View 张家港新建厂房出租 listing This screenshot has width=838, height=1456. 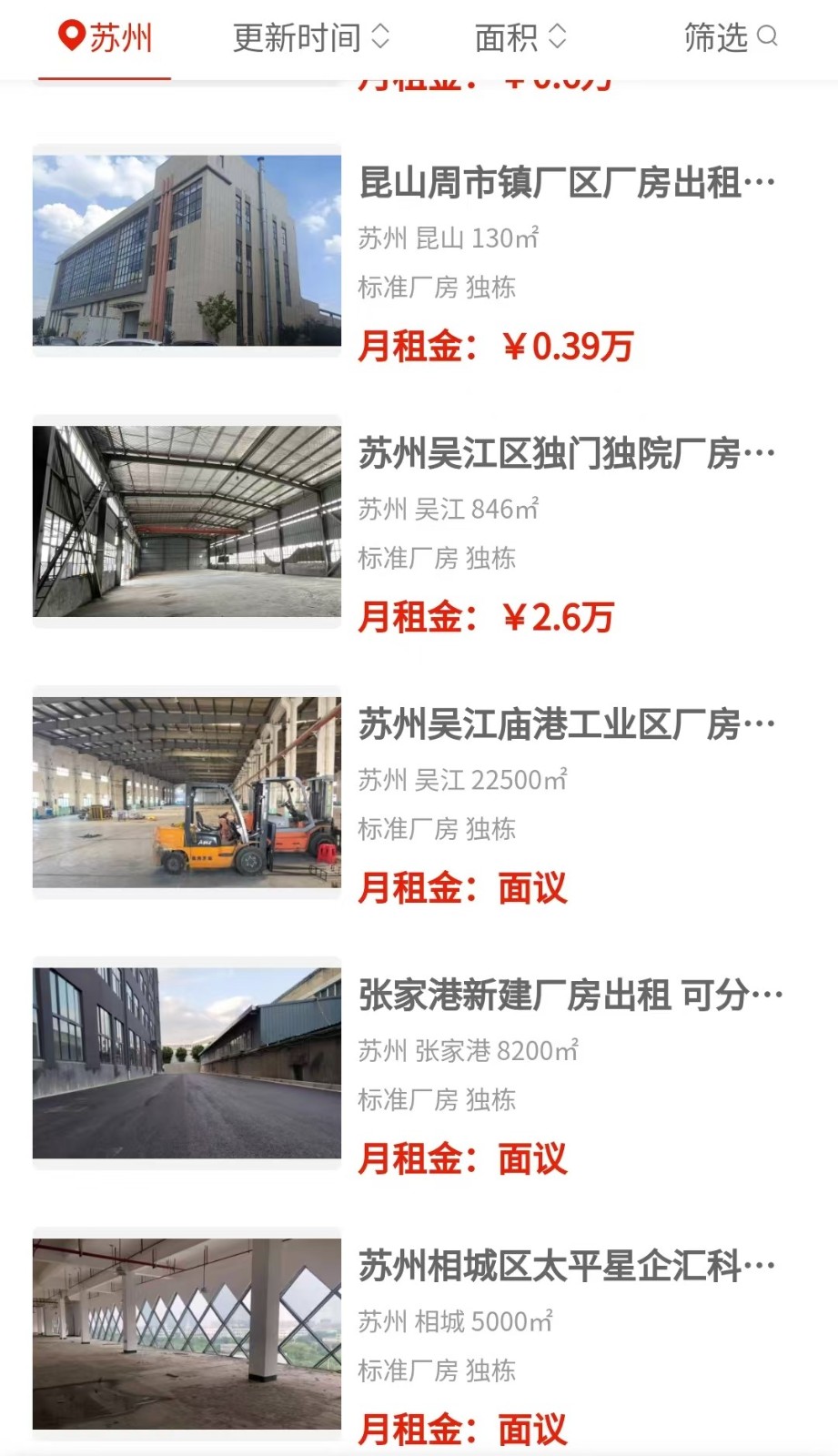click(x=570, y=996)
